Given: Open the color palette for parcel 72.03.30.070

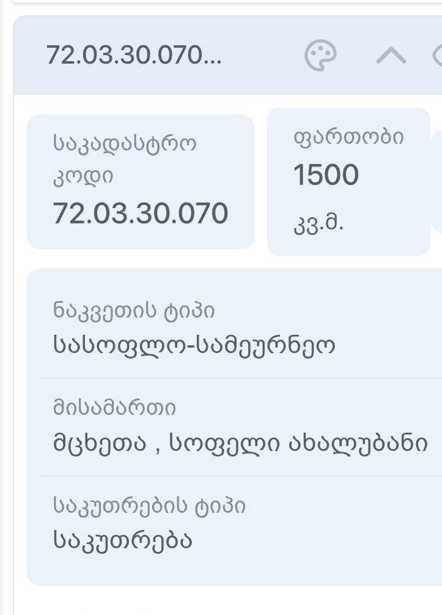Looking at the screenshot, I should coord(320,55).
